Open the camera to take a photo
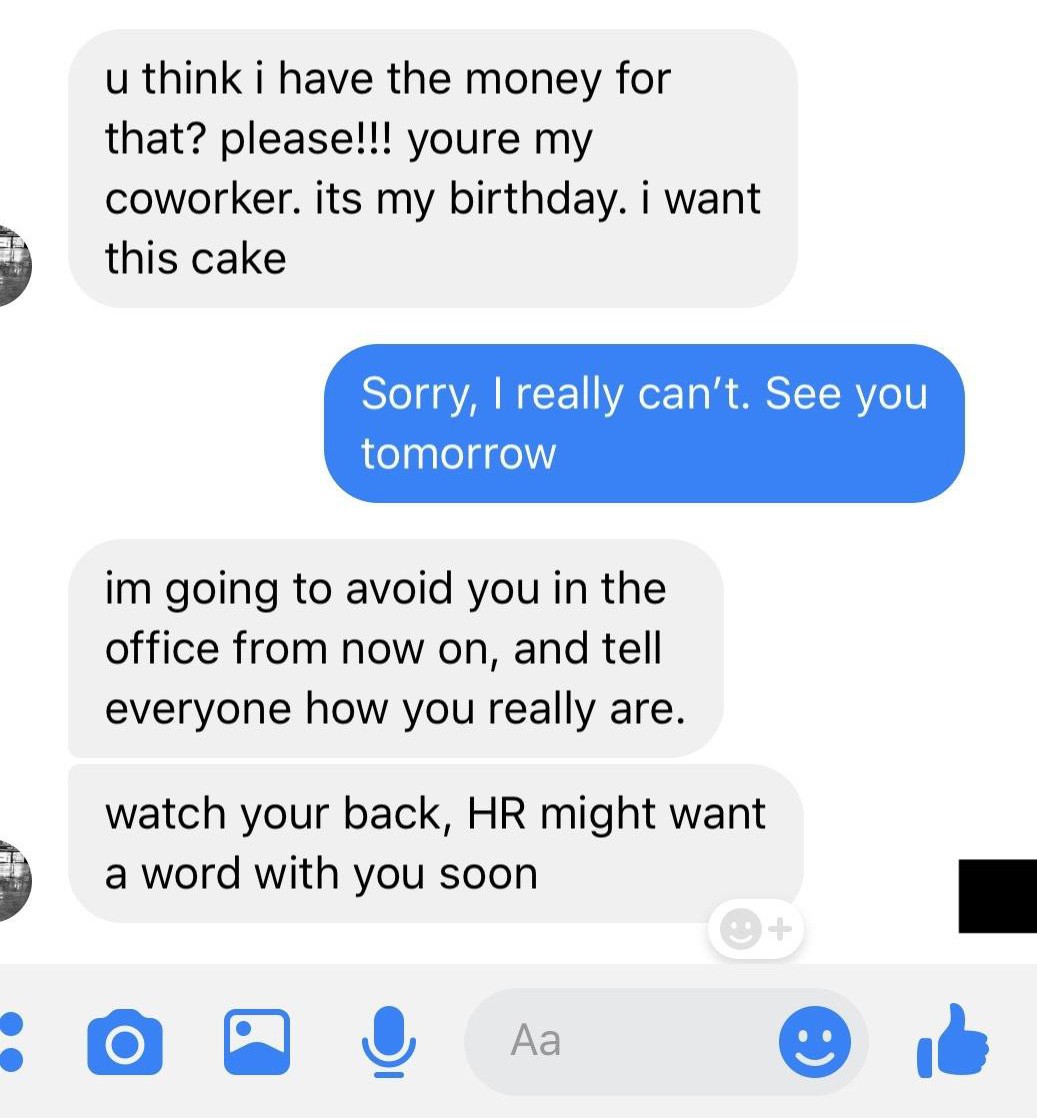The image size is (1037, 1118). [124, 1041]
